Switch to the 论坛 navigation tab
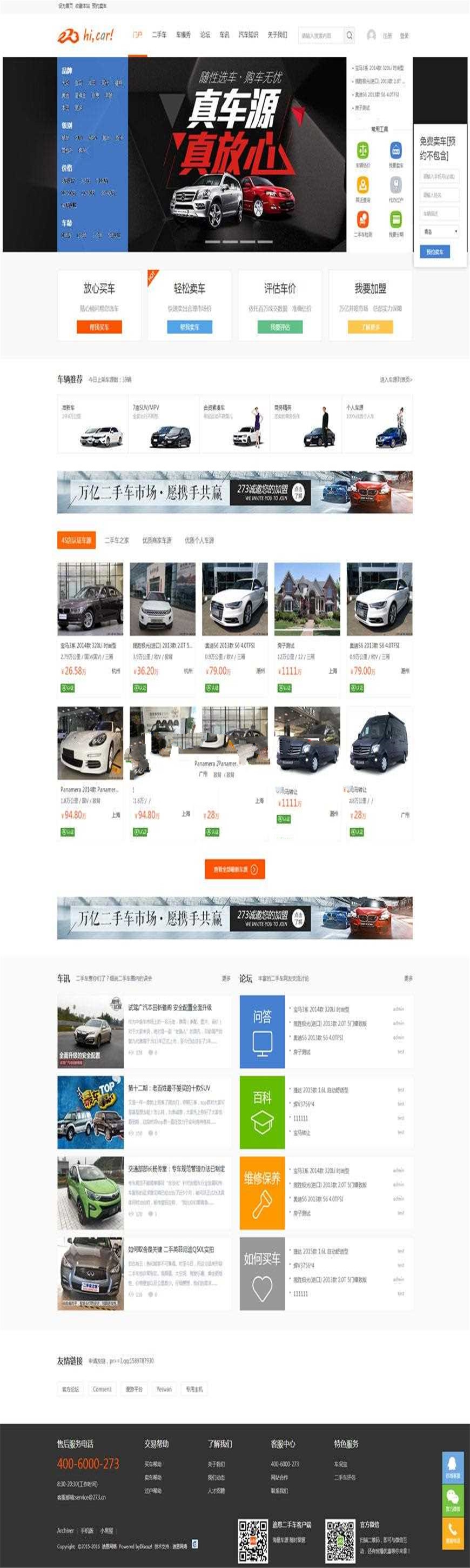Image resolution: width=470 pixels, height=1568 pixels. click(x=205, y=35)
